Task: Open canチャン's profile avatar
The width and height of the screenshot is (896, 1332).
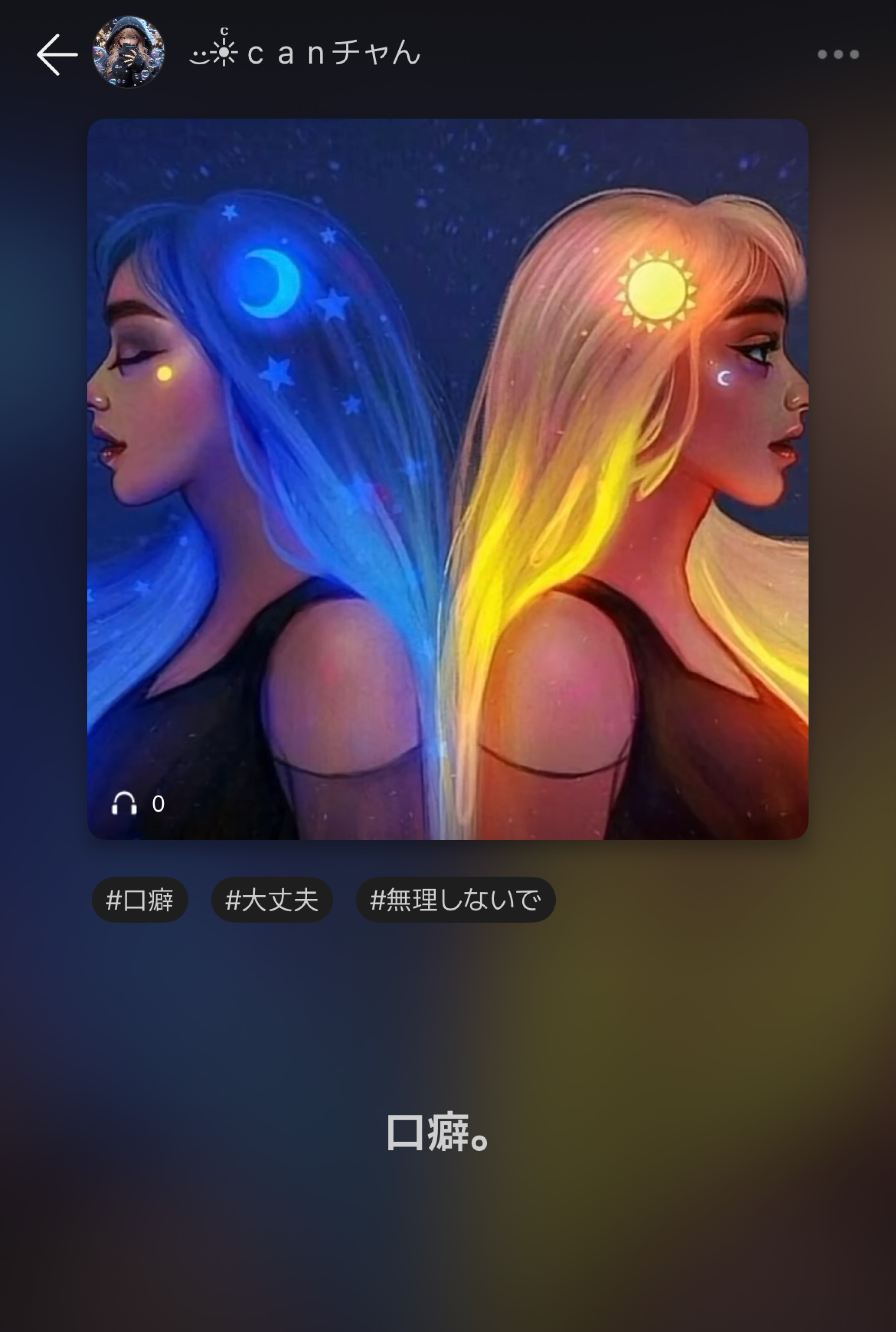Action: 129,52
